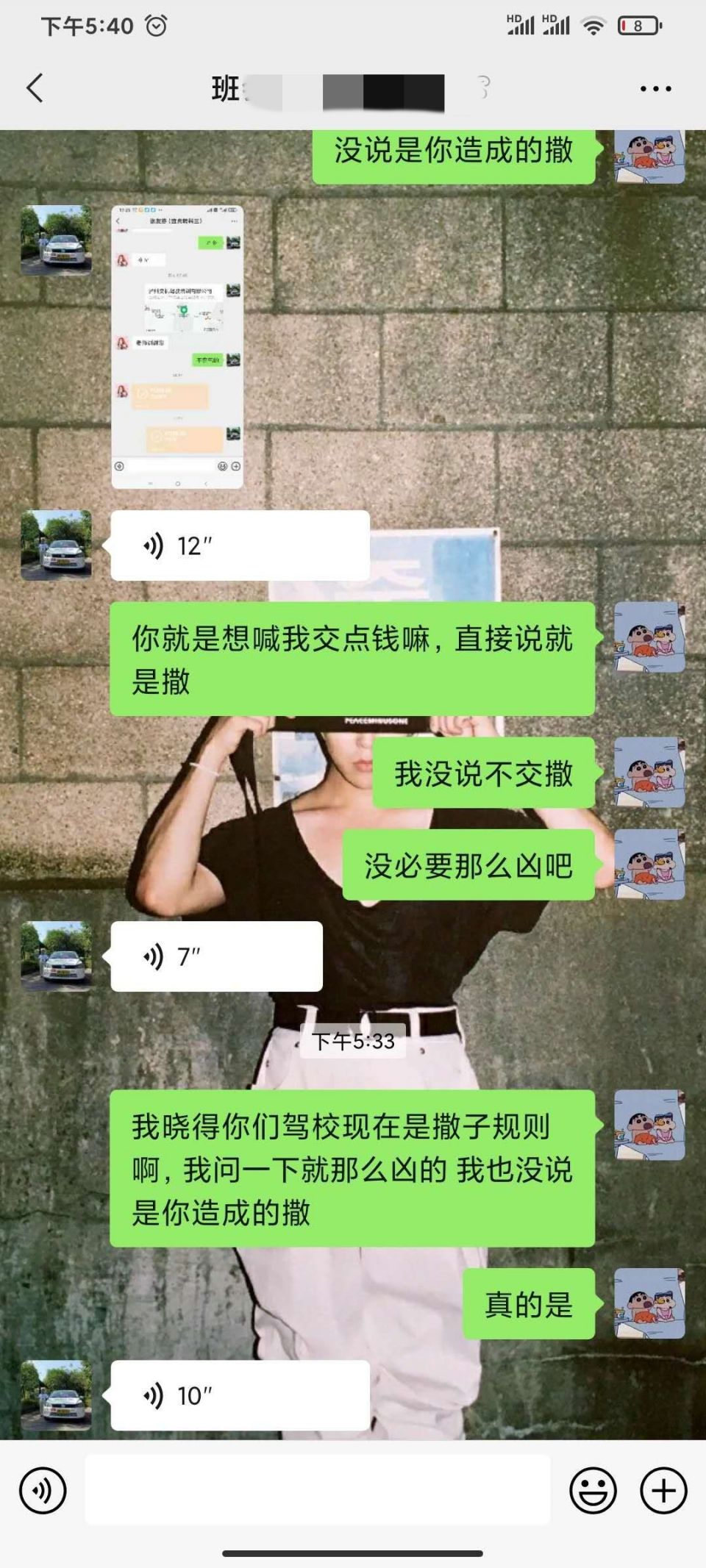
Task: Open the plus attachments panel
Action: click(x=663, y=1490)
